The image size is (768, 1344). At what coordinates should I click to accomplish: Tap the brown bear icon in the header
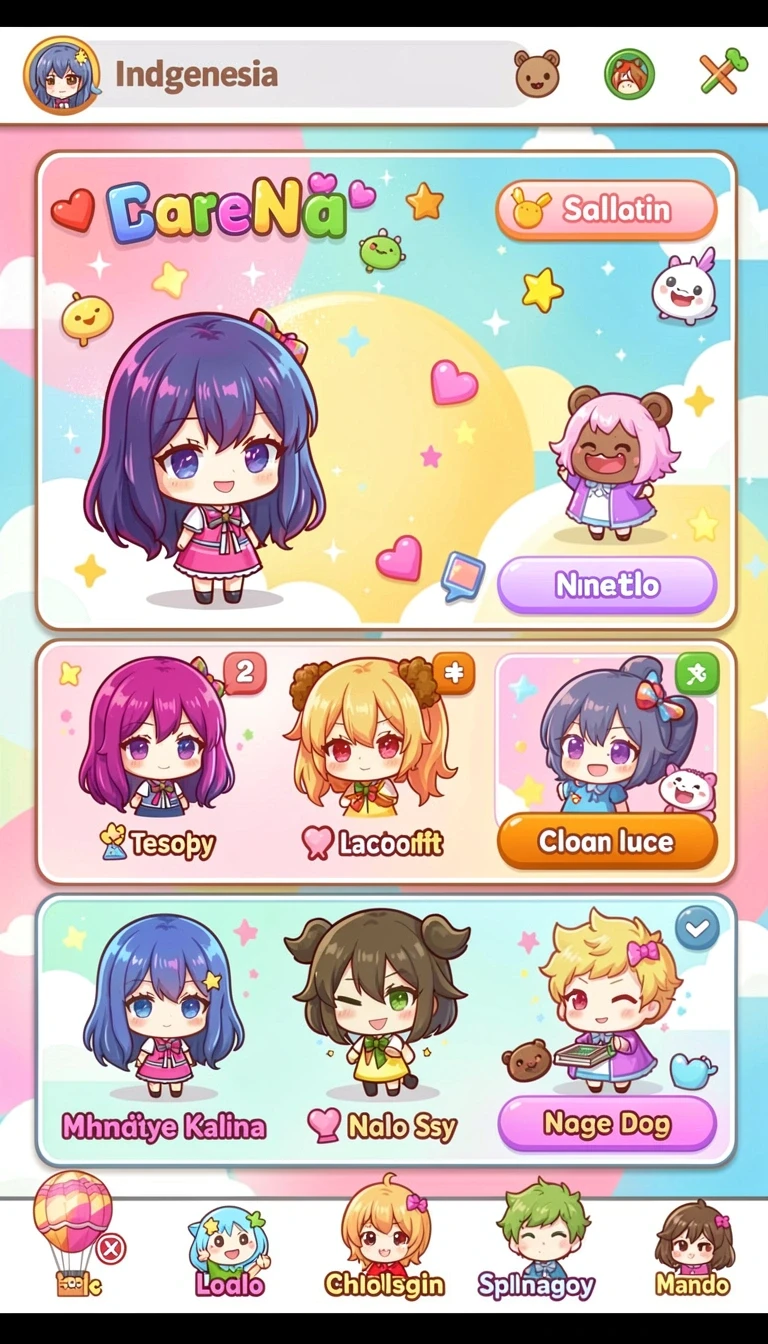[537, 74]
